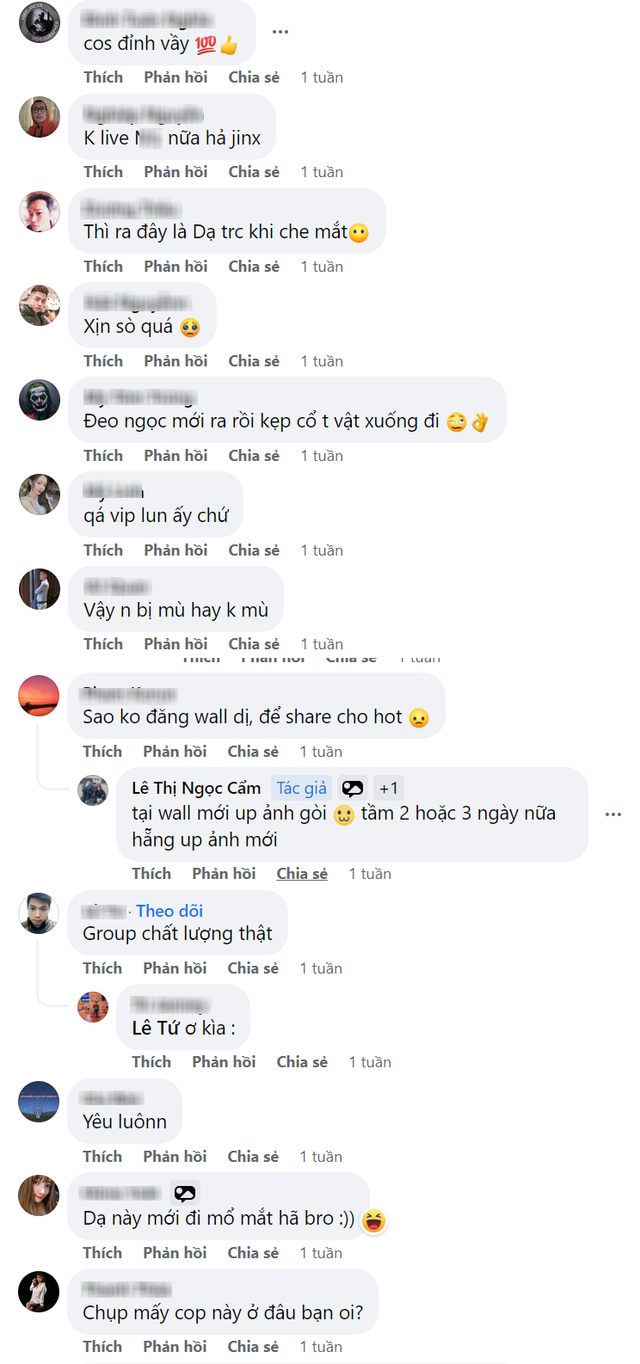This screenshot has width=640, height=1364.
Task: Reply to the 'Vậy n bị mù' comment
Action: click(x=175, y=644)
